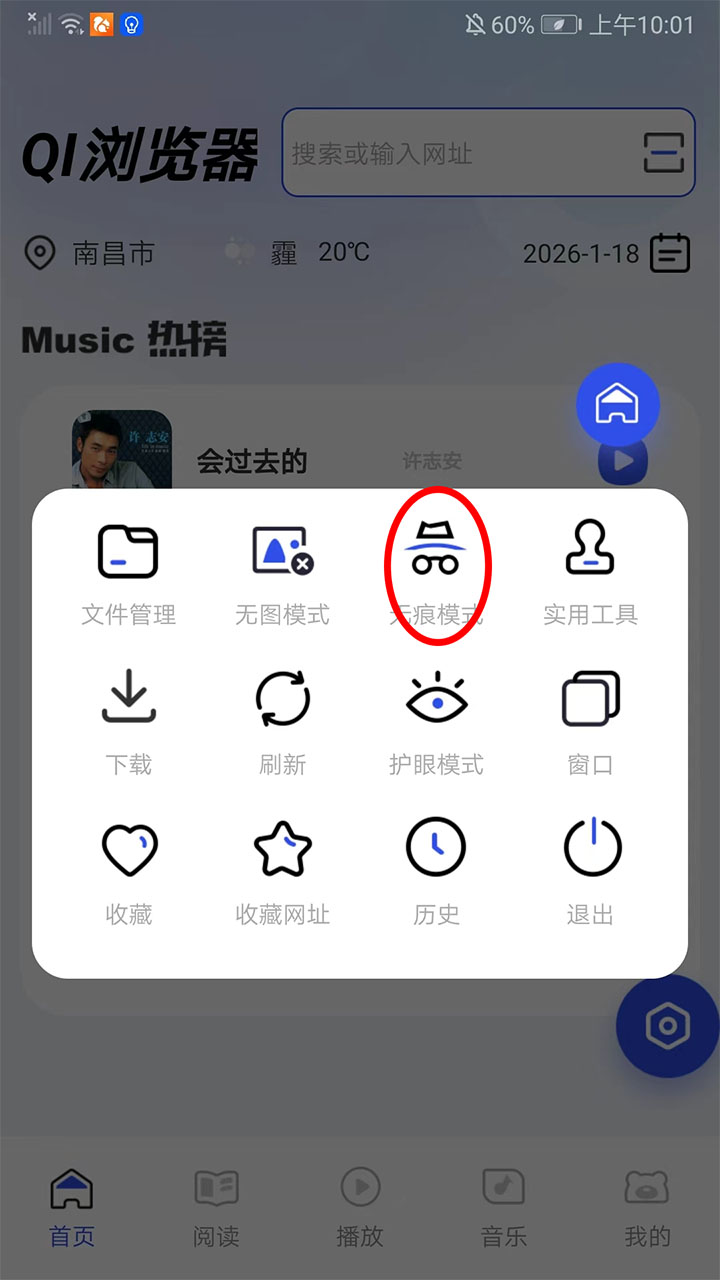Tap the blue floating home button
The image size is (720, 1280).
coord(617,405)
